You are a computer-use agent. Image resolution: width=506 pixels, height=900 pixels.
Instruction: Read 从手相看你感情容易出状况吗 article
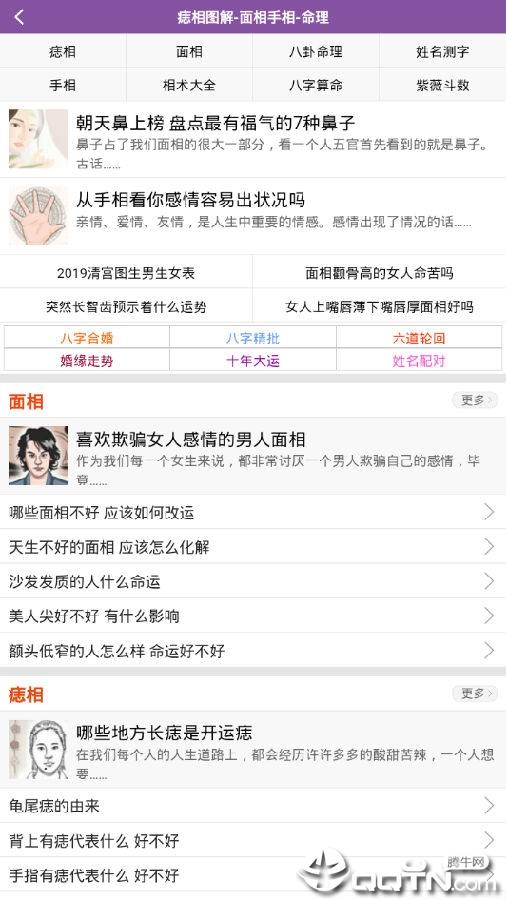click(253, 216)
